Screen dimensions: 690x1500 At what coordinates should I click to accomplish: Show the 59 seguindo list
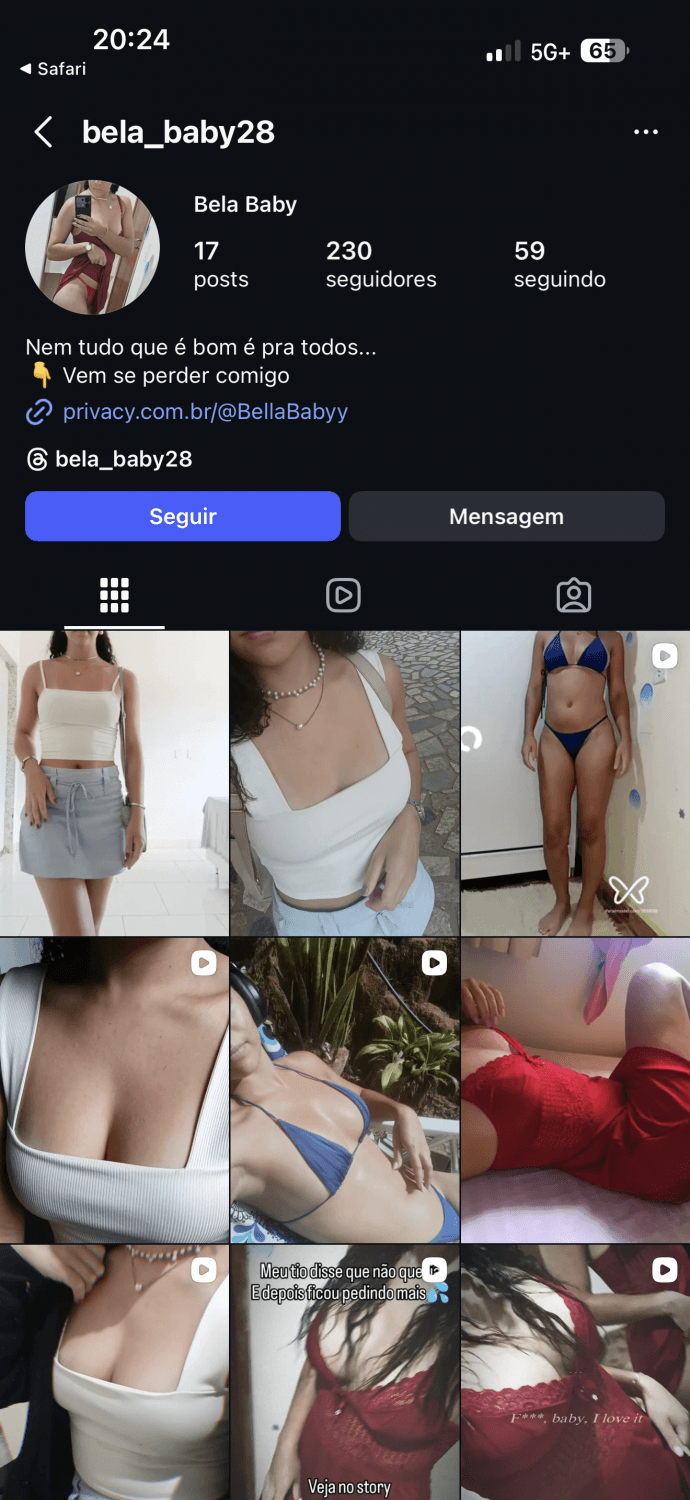[559, 264]
